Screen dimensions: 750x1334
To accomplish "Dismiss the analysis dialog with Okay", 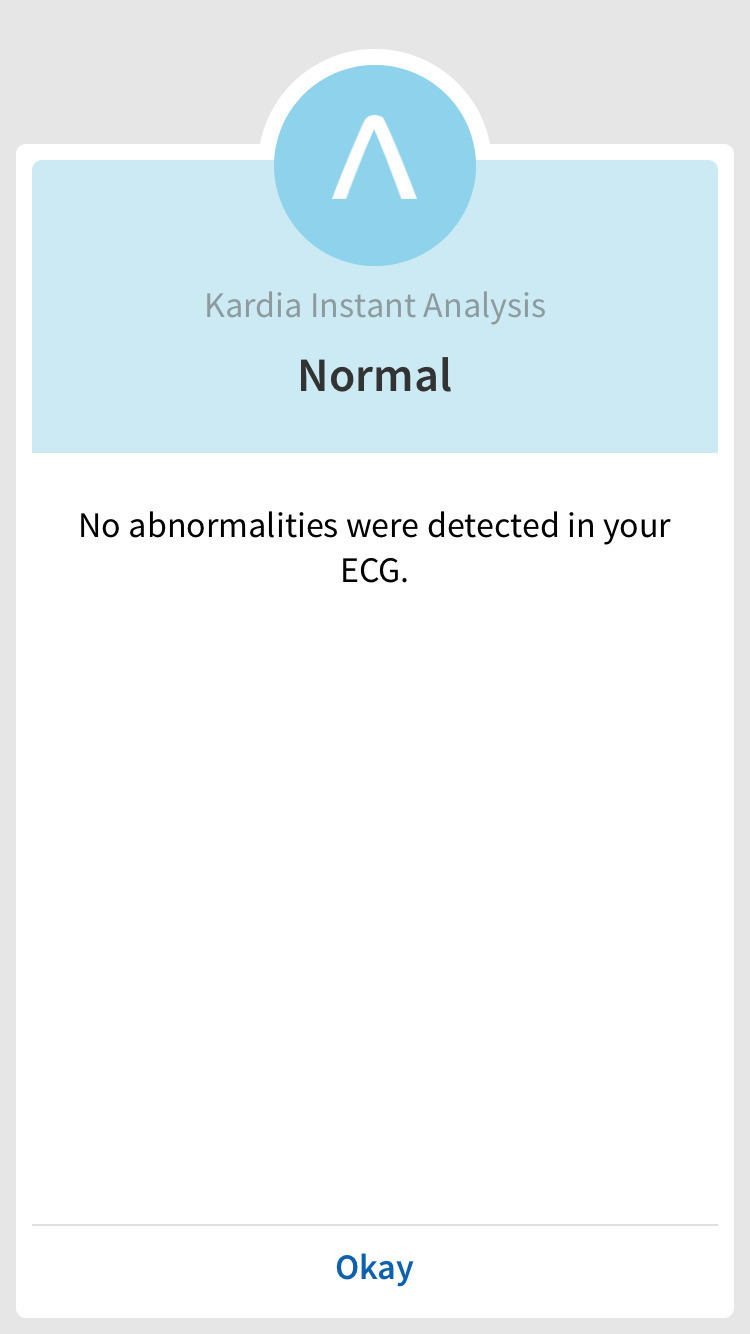I will pyautogui.click(x=374, y=1268).
